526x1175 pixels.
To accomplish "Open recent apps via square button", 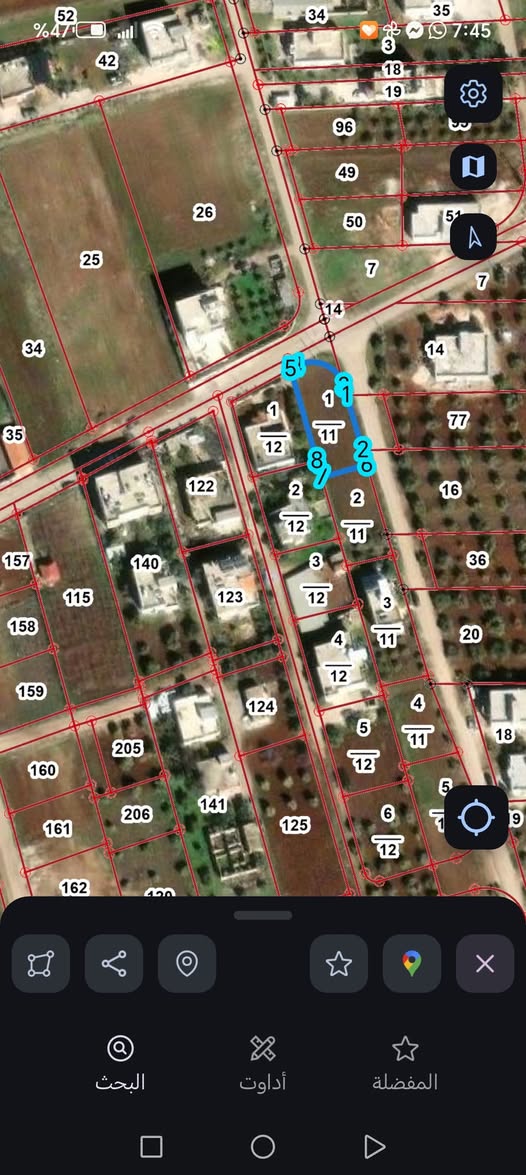I will pyautogui.click(x=151, y=1147).
